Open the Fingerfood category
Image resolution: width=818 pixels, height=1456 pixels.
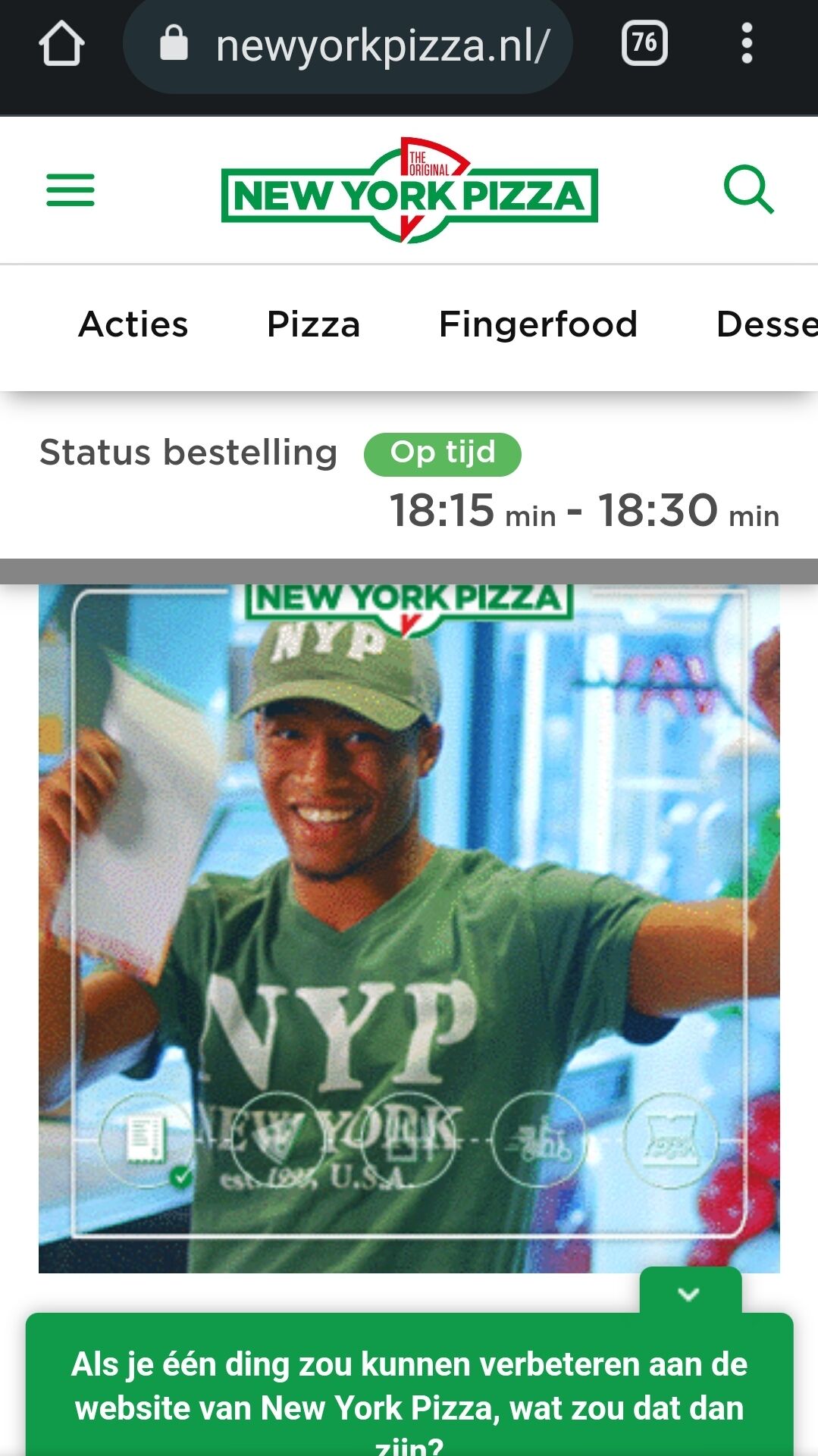[x=537, y=324]
